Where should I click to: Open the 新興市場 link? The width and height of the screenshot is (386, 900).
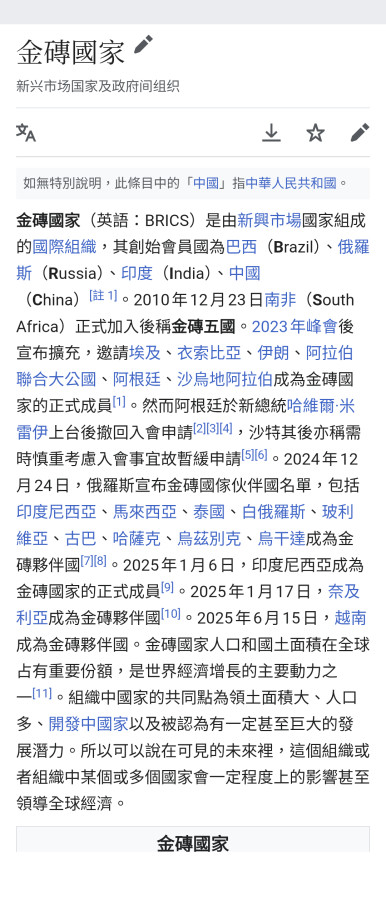tap(269, 220)
